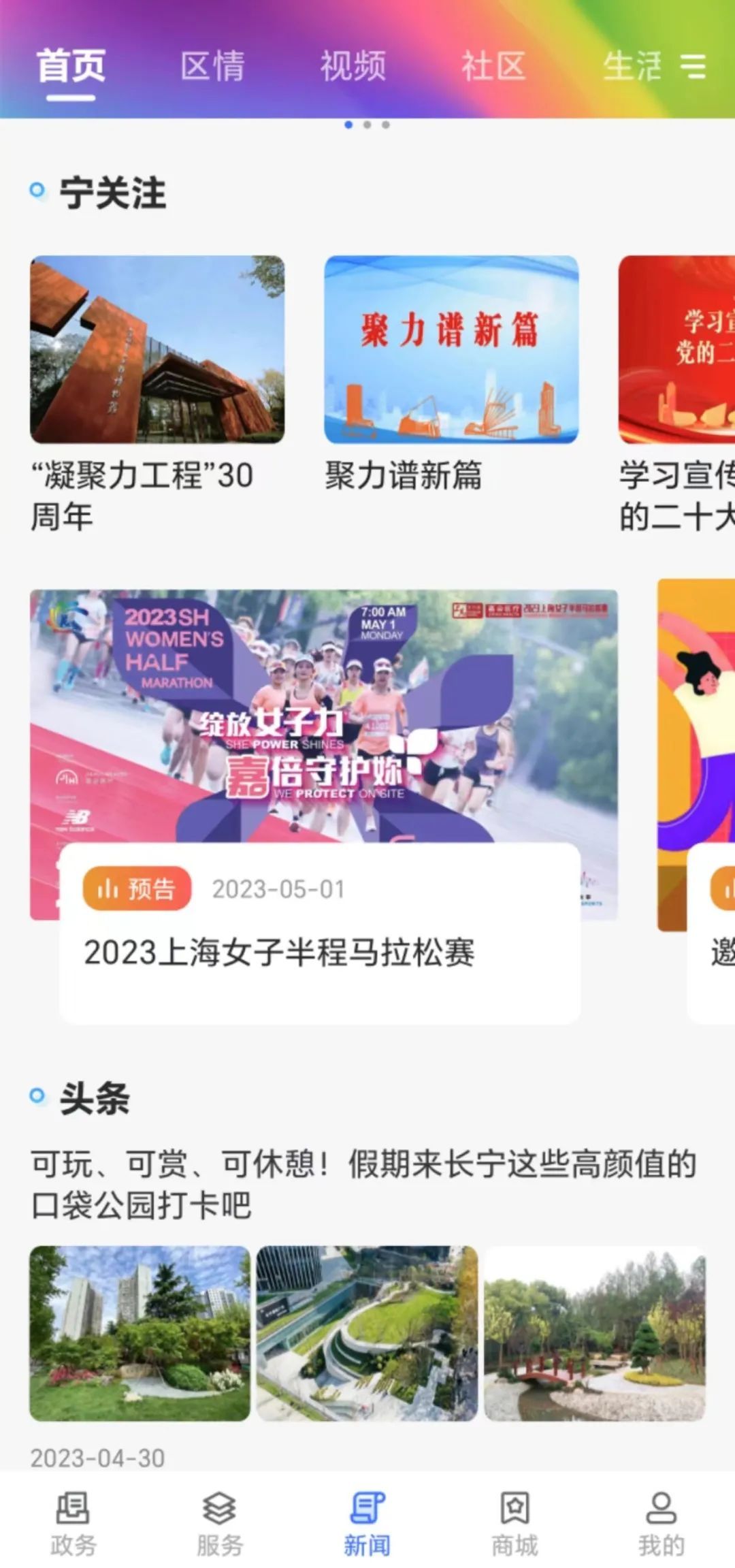Switch to the 区情 tab
735x1568 pixels.
212,66
